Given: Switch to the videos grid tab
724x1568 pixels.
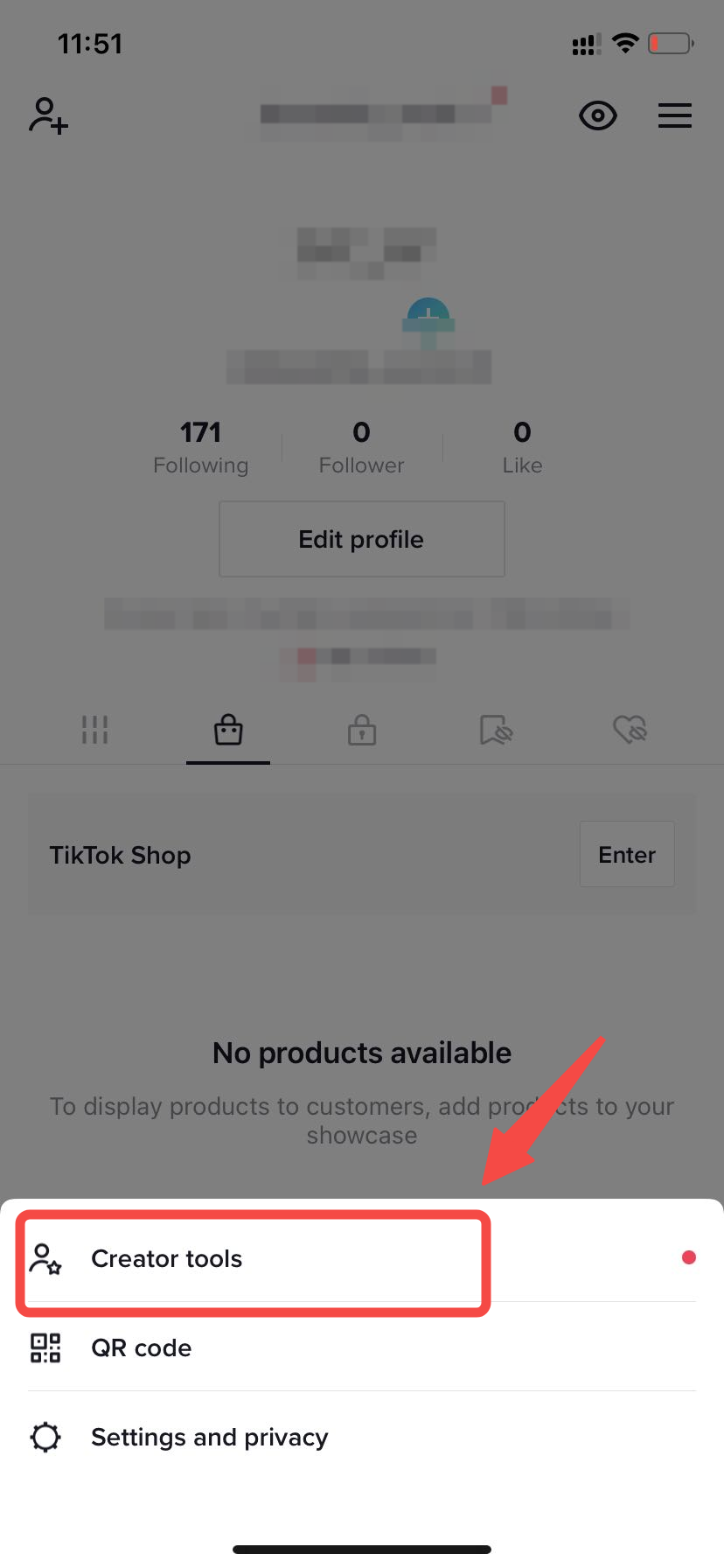Looking at the screenshot, I should pos(94,729).
